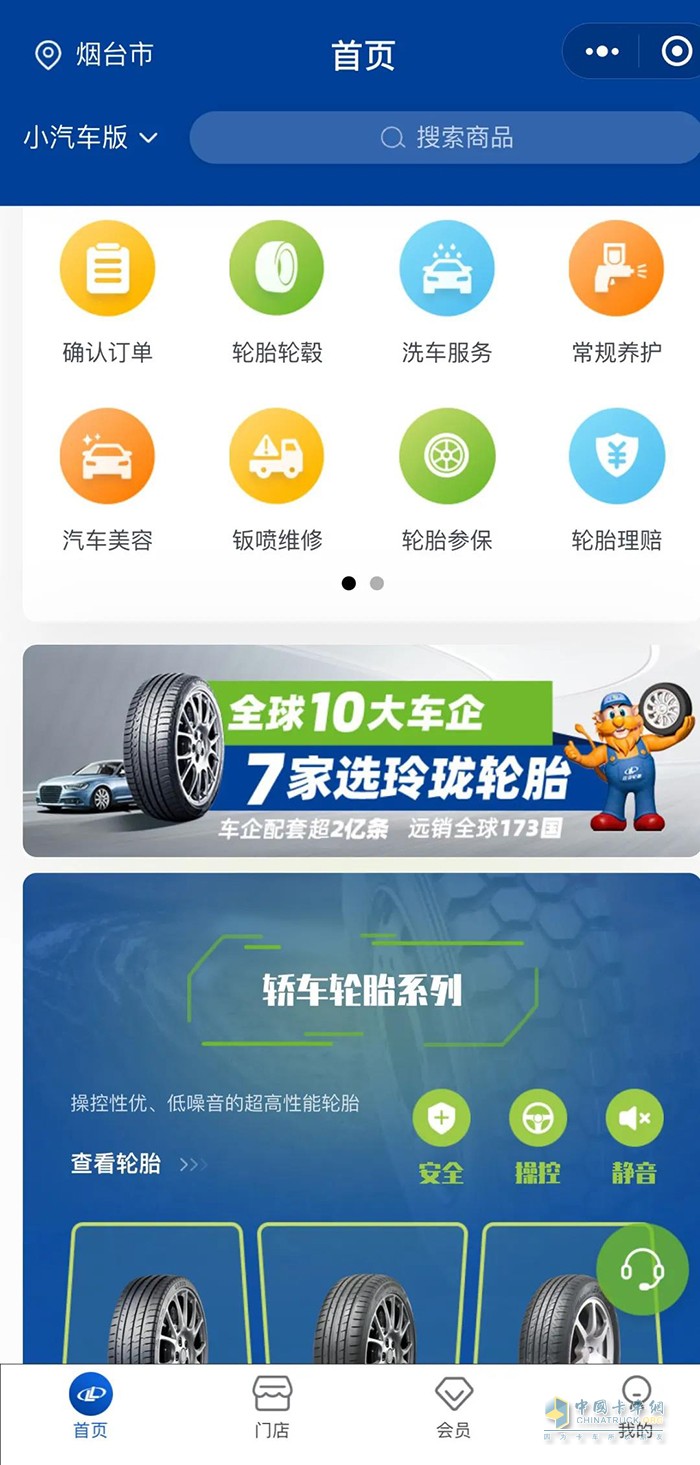Open the 烟台市 location selector
Viewport: 700px width, 1465px height.
click(95, 54)
